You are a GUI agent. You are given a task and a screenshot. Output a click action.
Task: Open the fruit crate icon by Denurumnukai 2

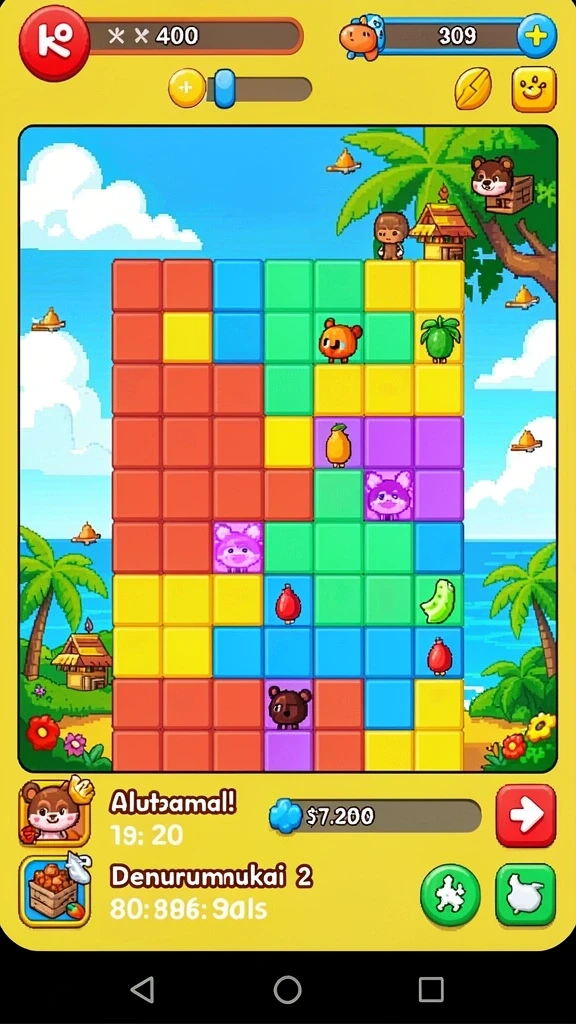tap(54, 891)
